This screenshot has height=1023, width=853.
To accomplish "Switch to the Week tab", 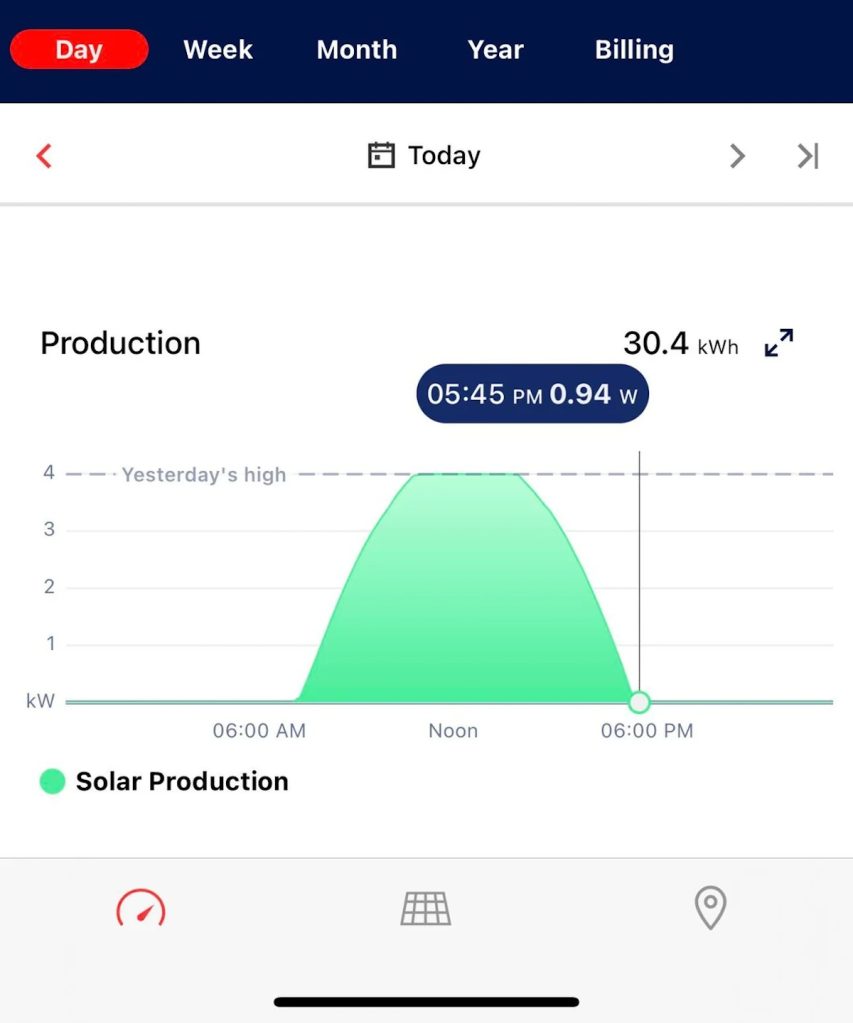I will pyautogui.click(x=217, y=49).
